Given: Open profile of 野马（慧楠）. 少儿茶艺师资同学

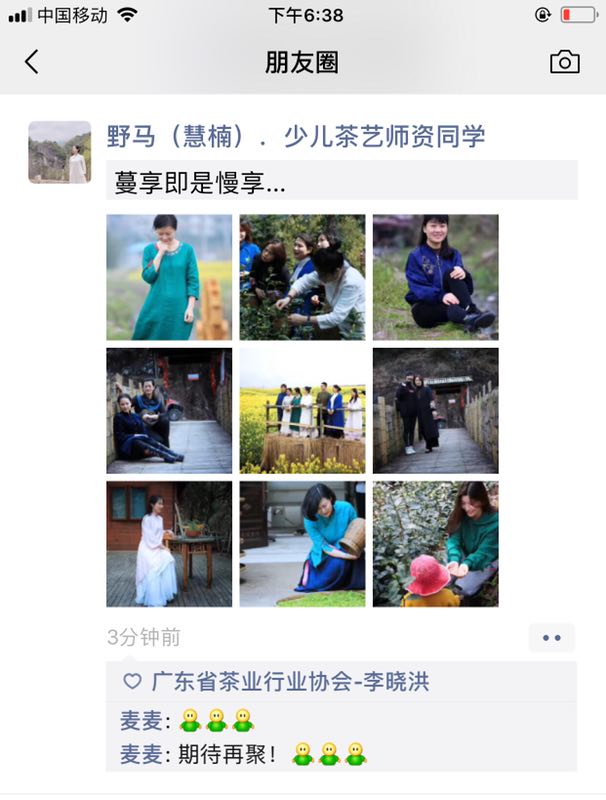Looking at the screenshot, I should pyautogui.click(x=295, y=137).
